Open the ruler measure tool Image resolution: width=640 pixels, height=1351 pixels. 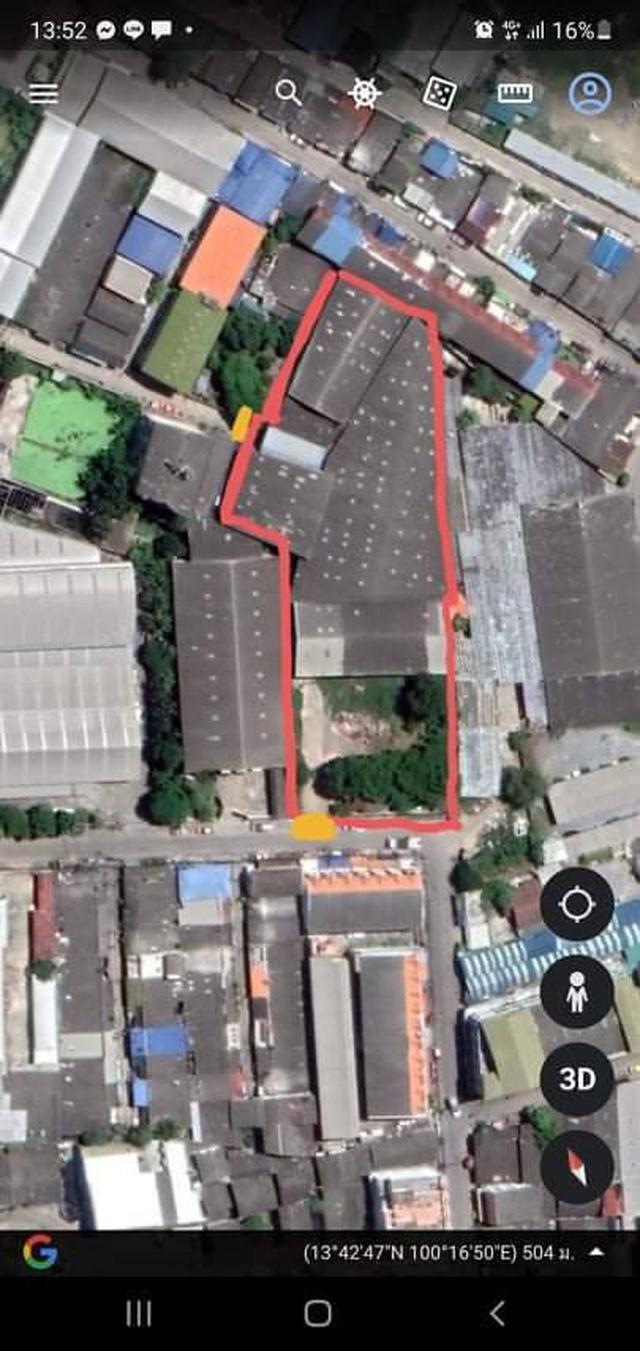[515, 93]
